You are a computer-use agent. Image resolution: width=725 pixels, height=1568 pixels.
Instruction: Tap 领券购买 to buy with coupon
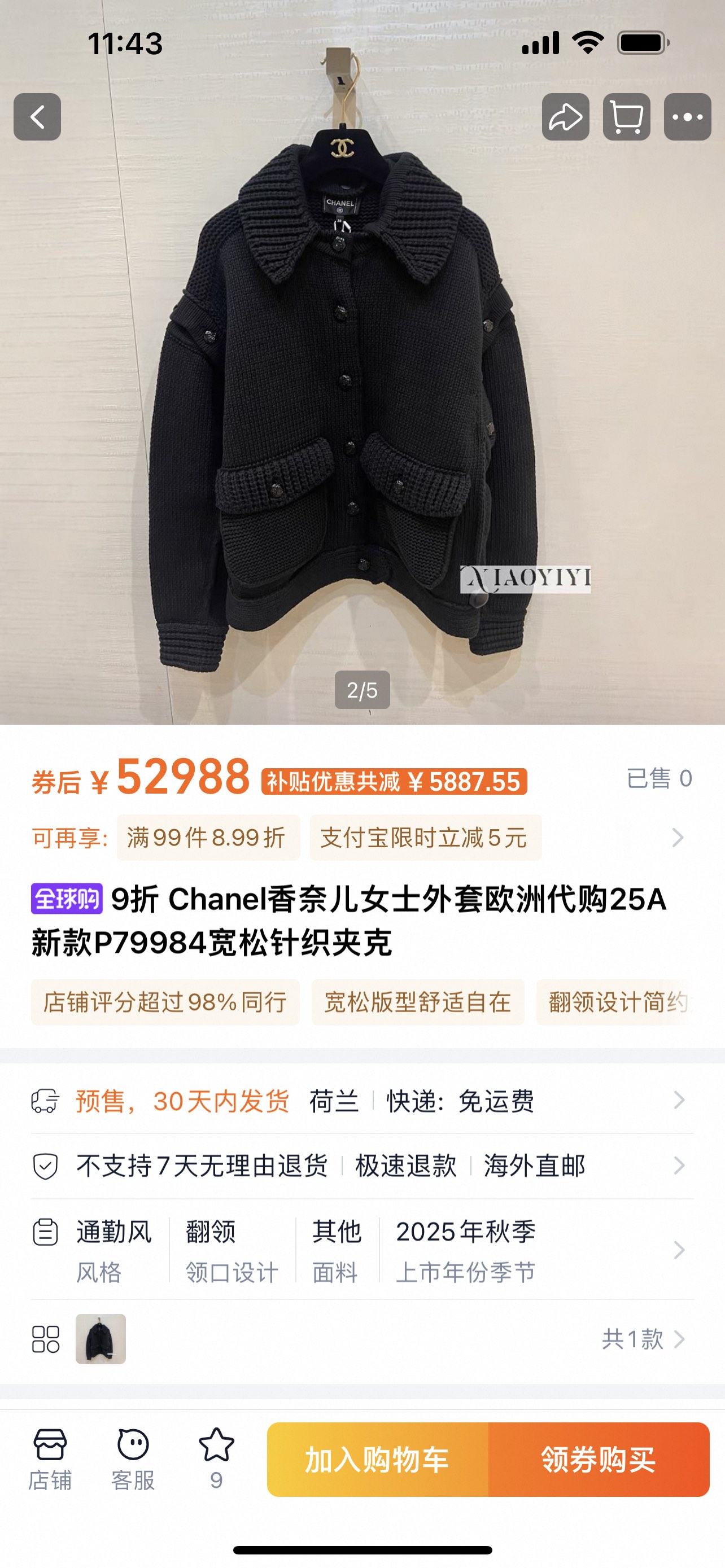[x=599, y=1460]
